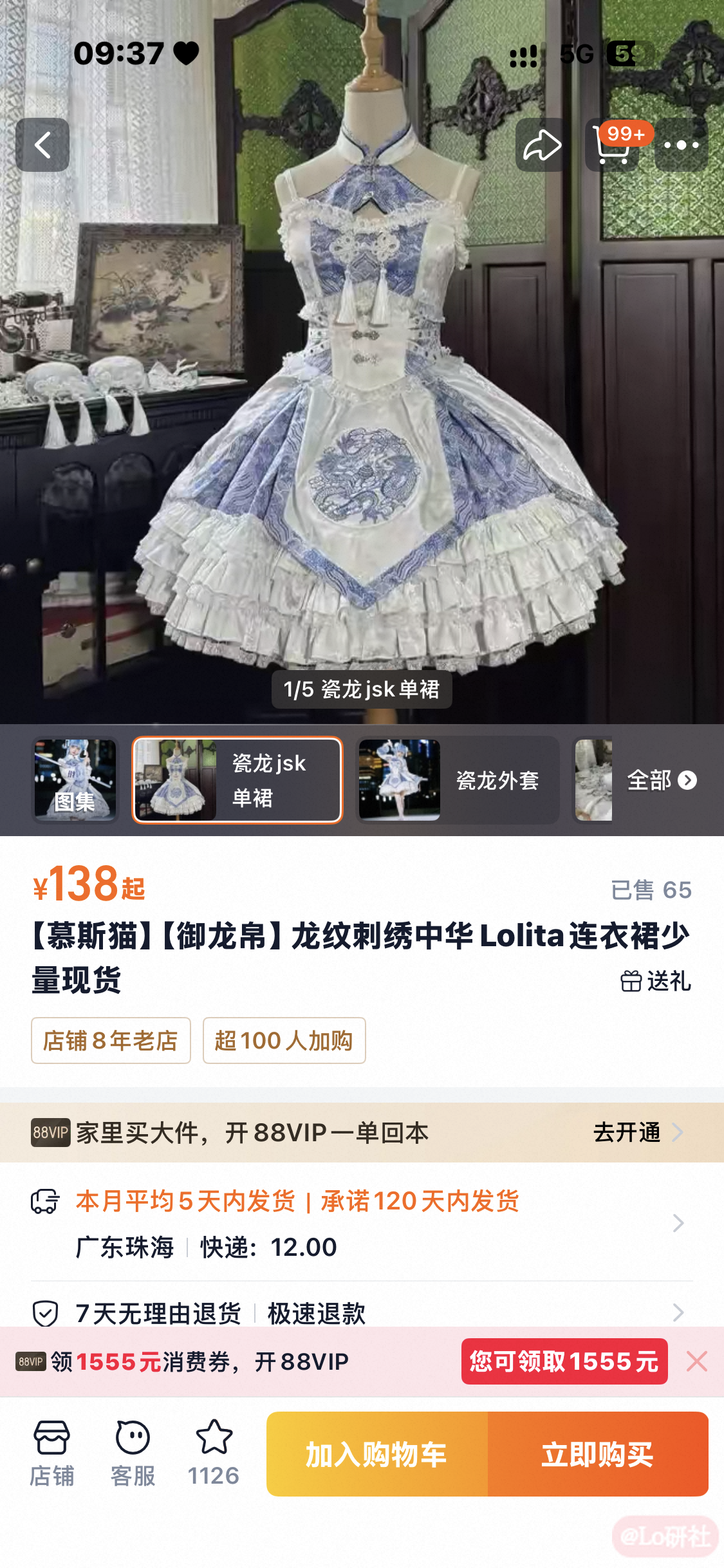Select the 图集 gallery thumbnail
This screenshot has width=724, height=1568.
(x=75, y=779)
